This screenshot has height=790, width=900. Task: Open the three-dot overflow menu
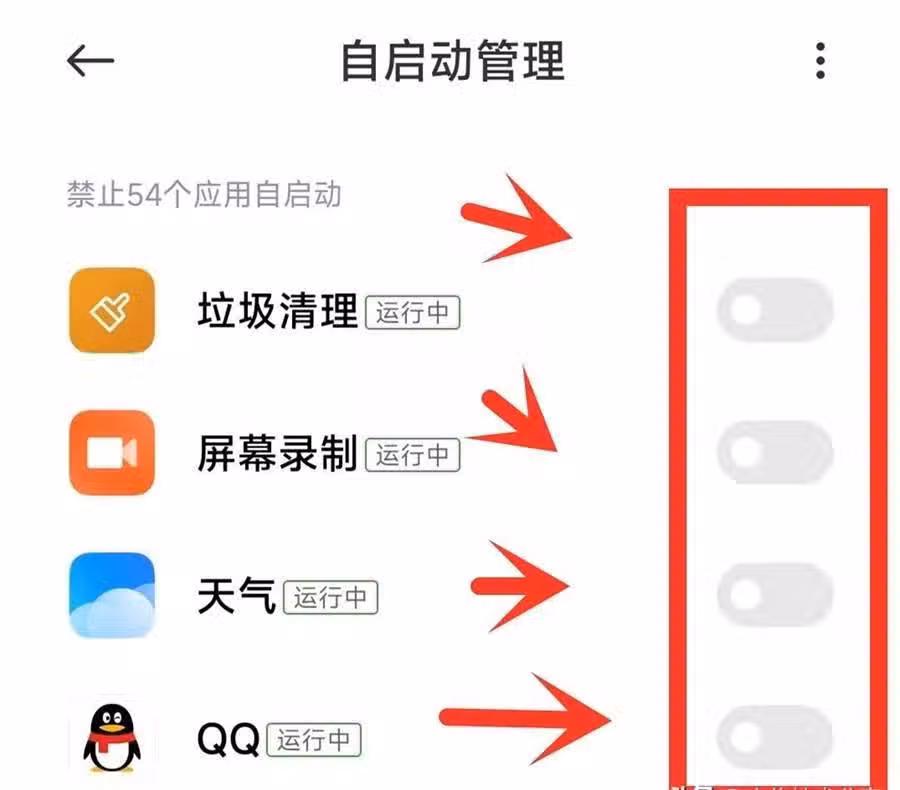(x=820, y=61)
